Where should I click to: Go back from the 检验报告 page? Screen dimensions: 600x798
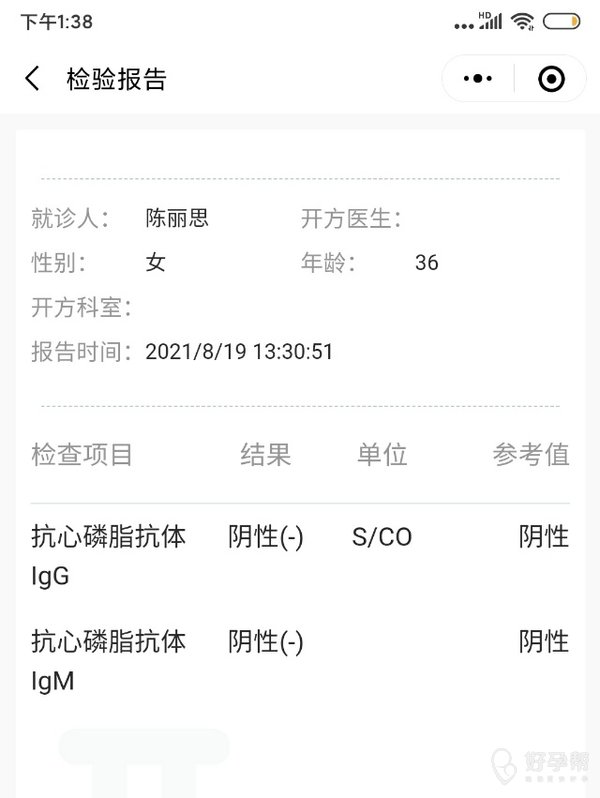tap(33, 79)
